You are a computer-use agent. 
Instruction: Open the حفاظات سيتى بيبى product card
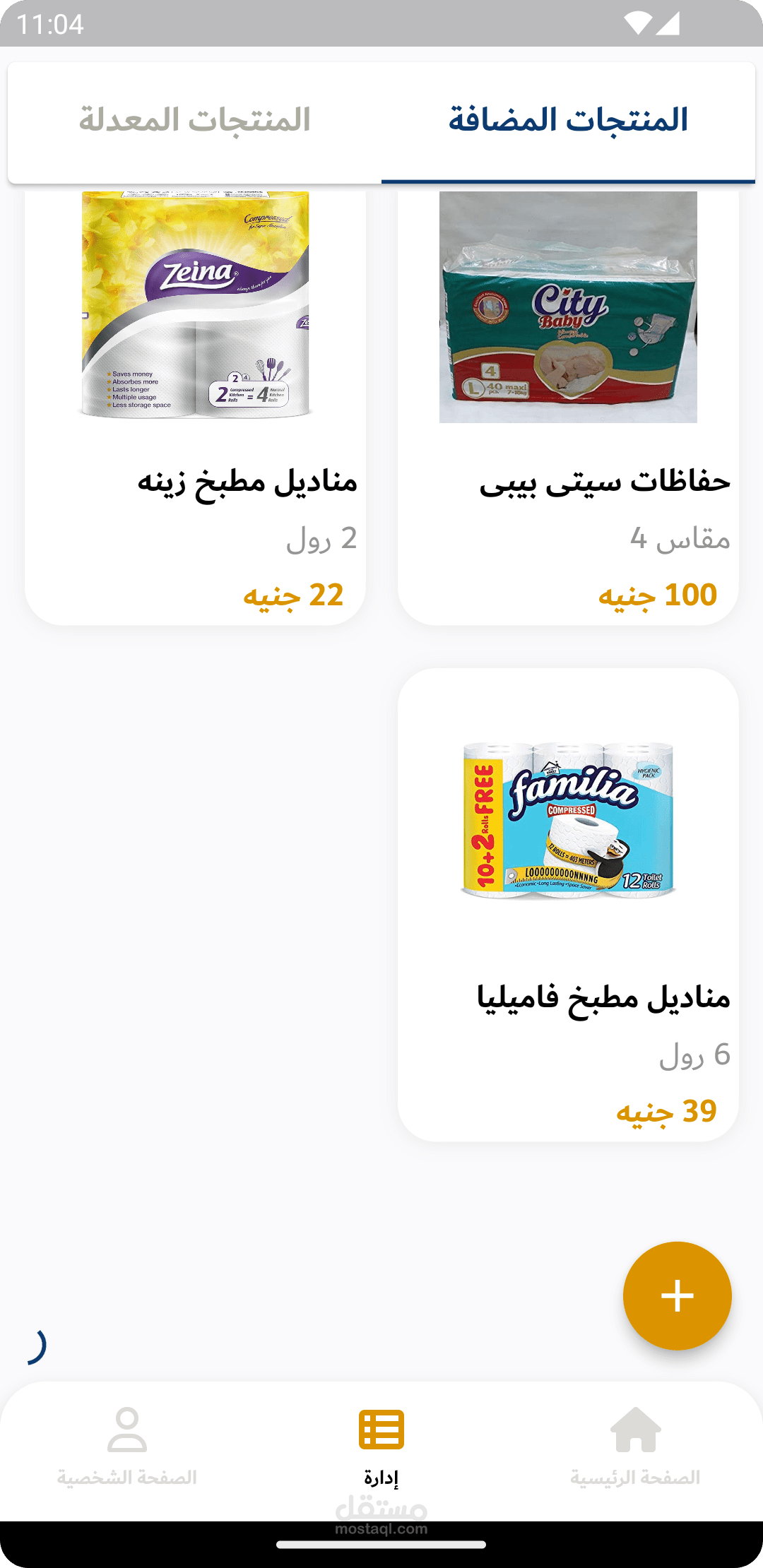pos(568,410)
